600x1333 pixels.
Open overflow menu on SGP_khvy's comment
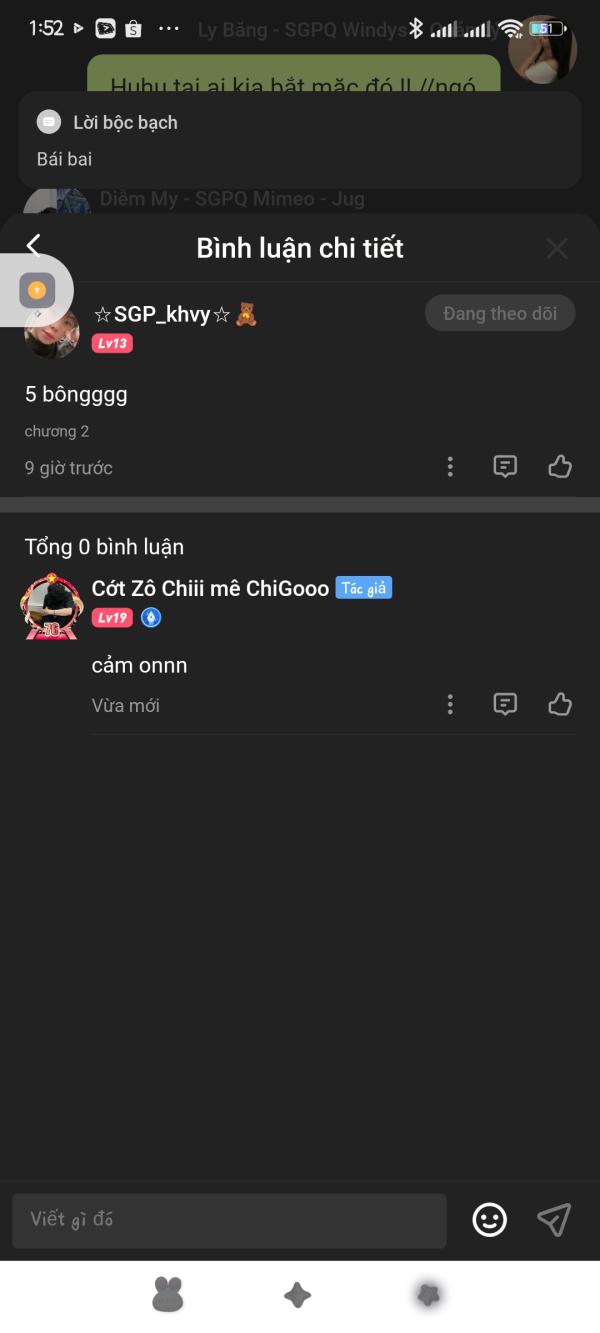pos(450,466)
